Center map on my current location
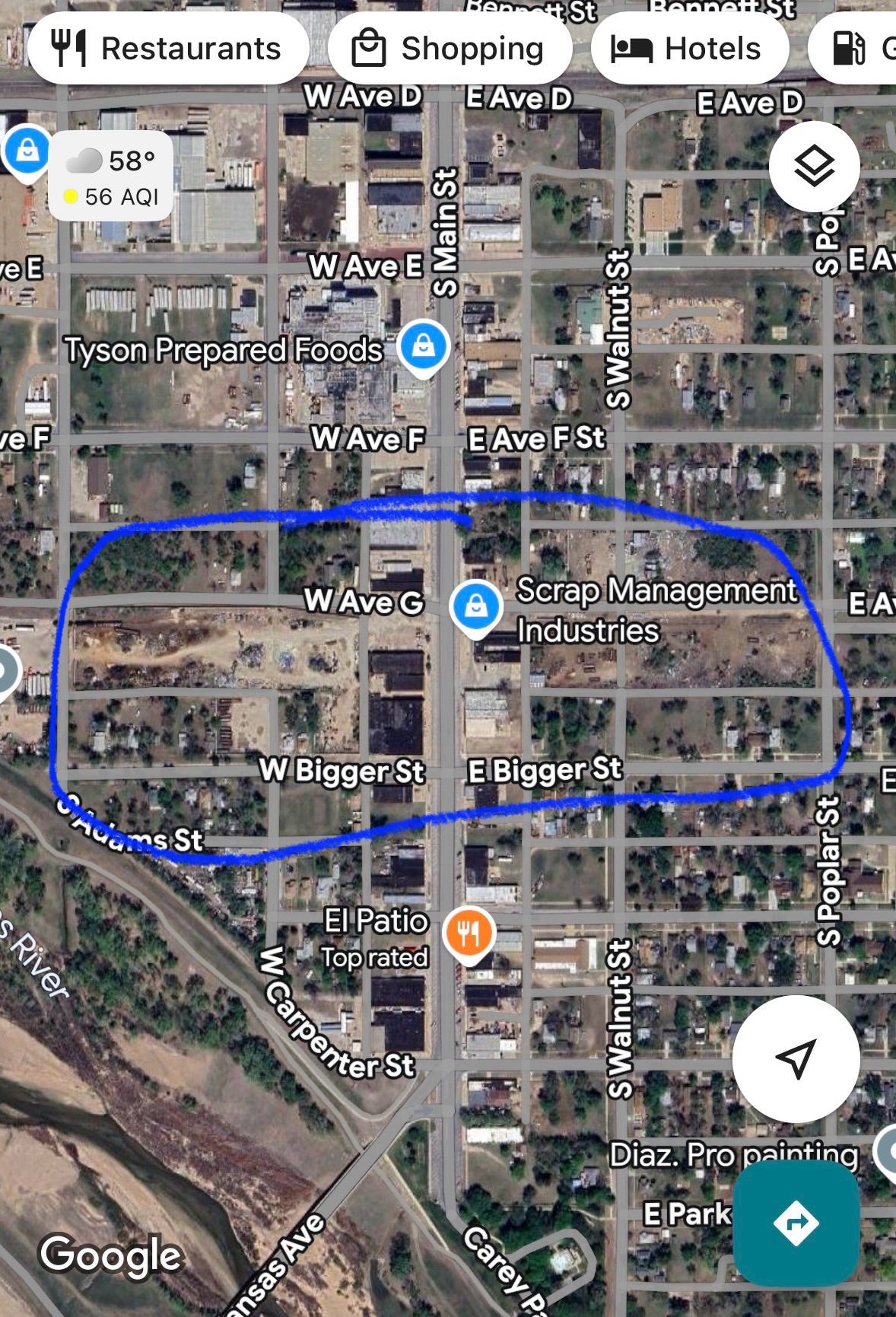This screenshot has width=896, height=1317. tap(796, 1058)
